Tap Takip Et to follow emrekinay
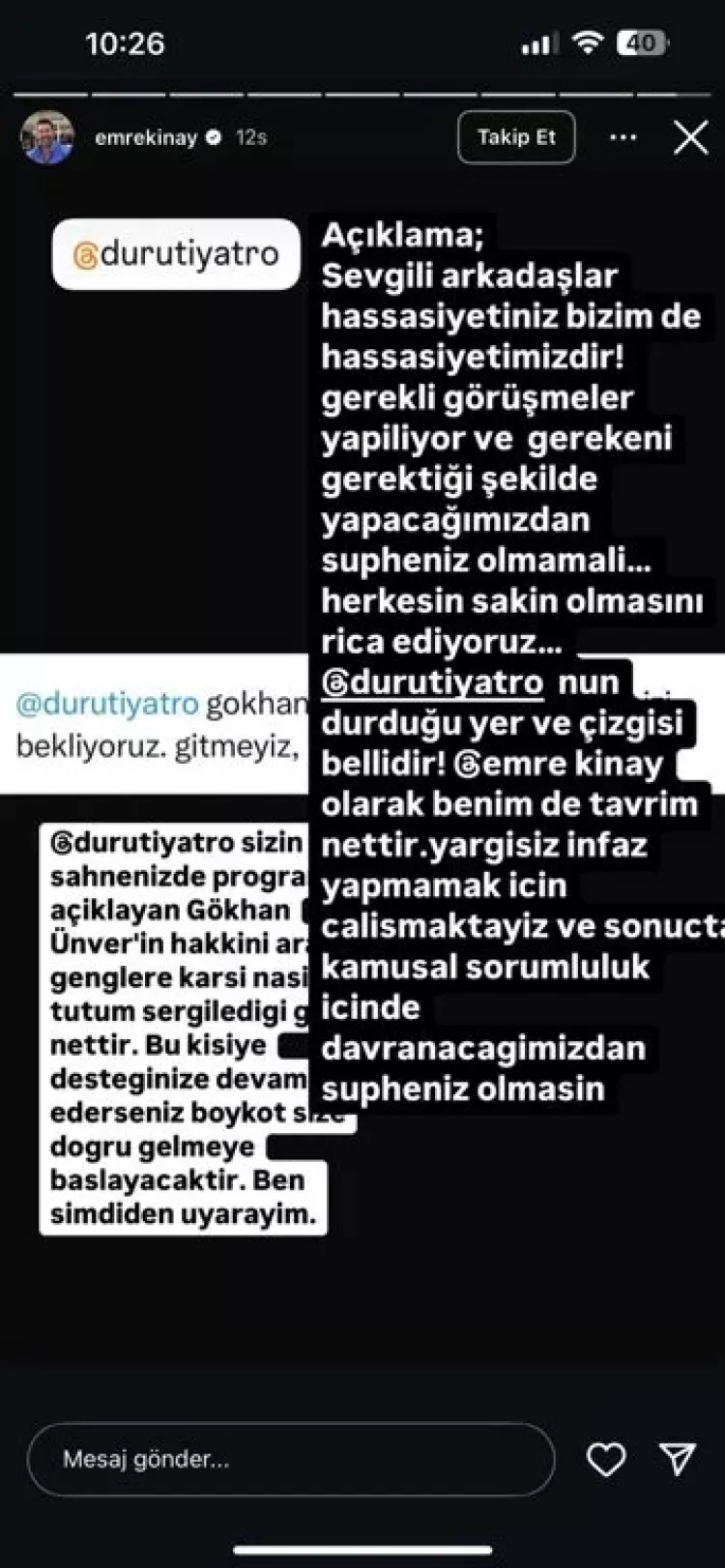Viewport: 725px width, 1568px height. point(516,137)
